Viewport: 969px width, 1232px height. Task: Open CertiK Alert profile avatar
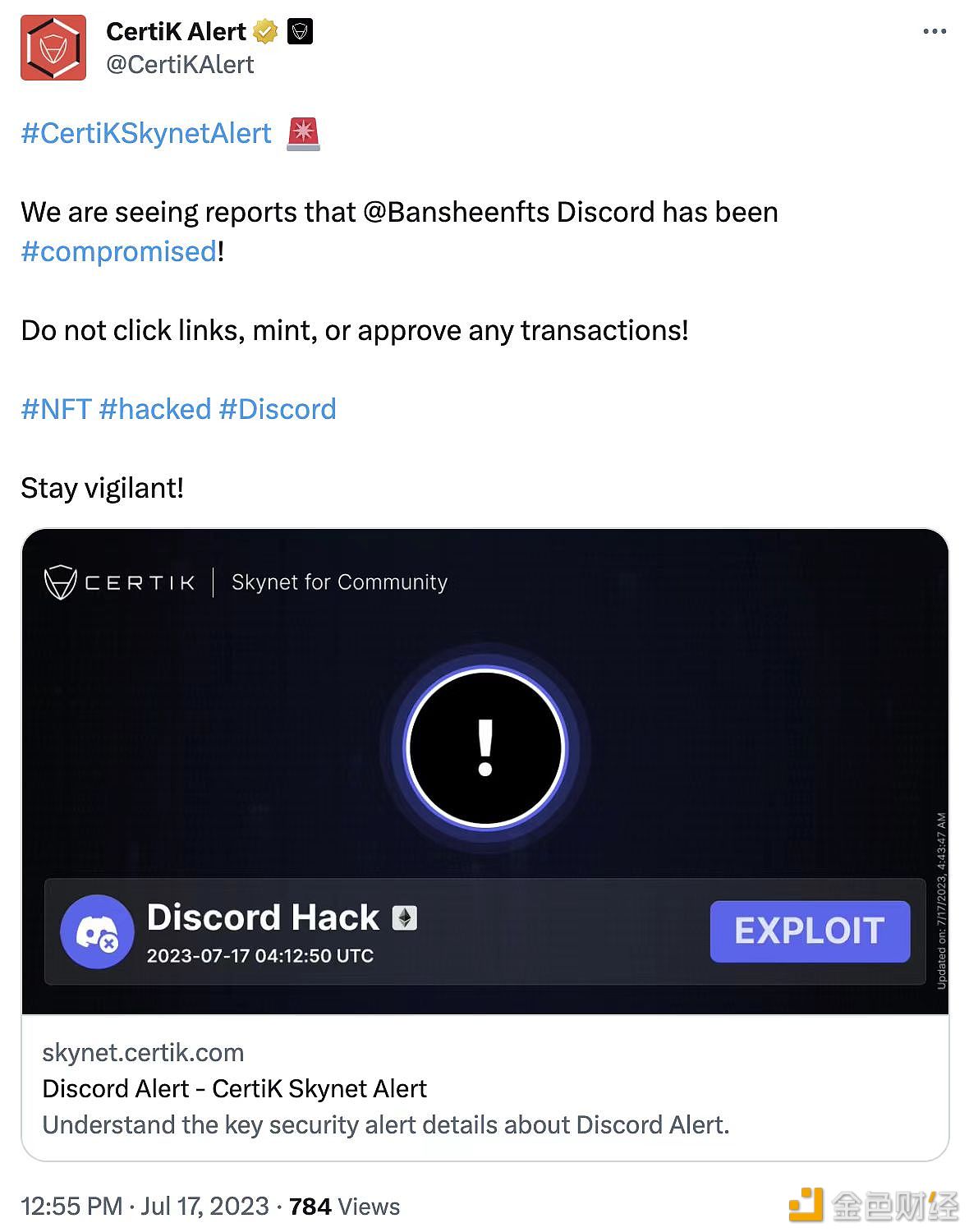(x=53, y=48)
